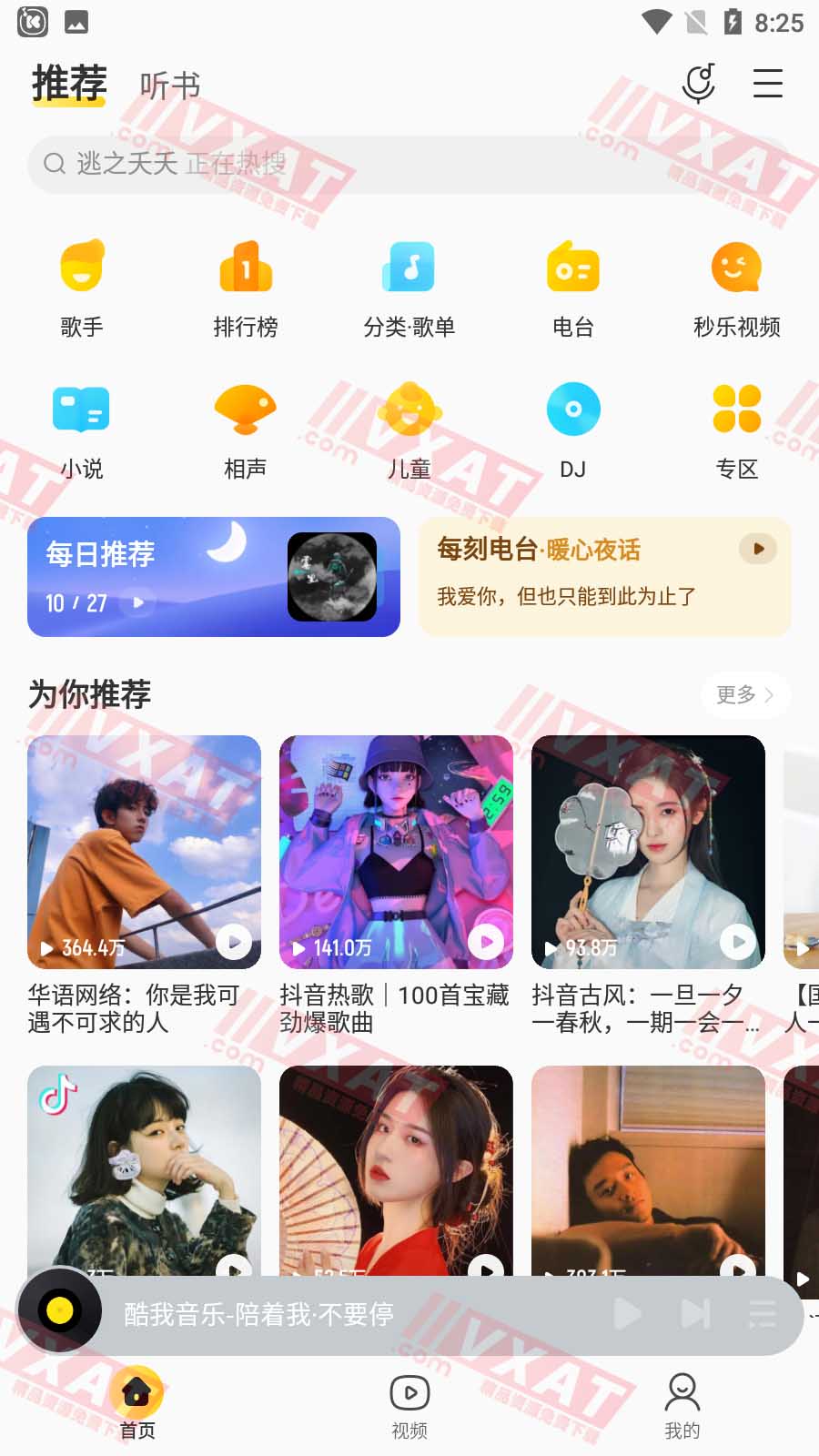Image resolution: width=819 pixels, height=1456 pixels.
Task: Open the 排行榜 rankings section
Action: pos(246,287)
